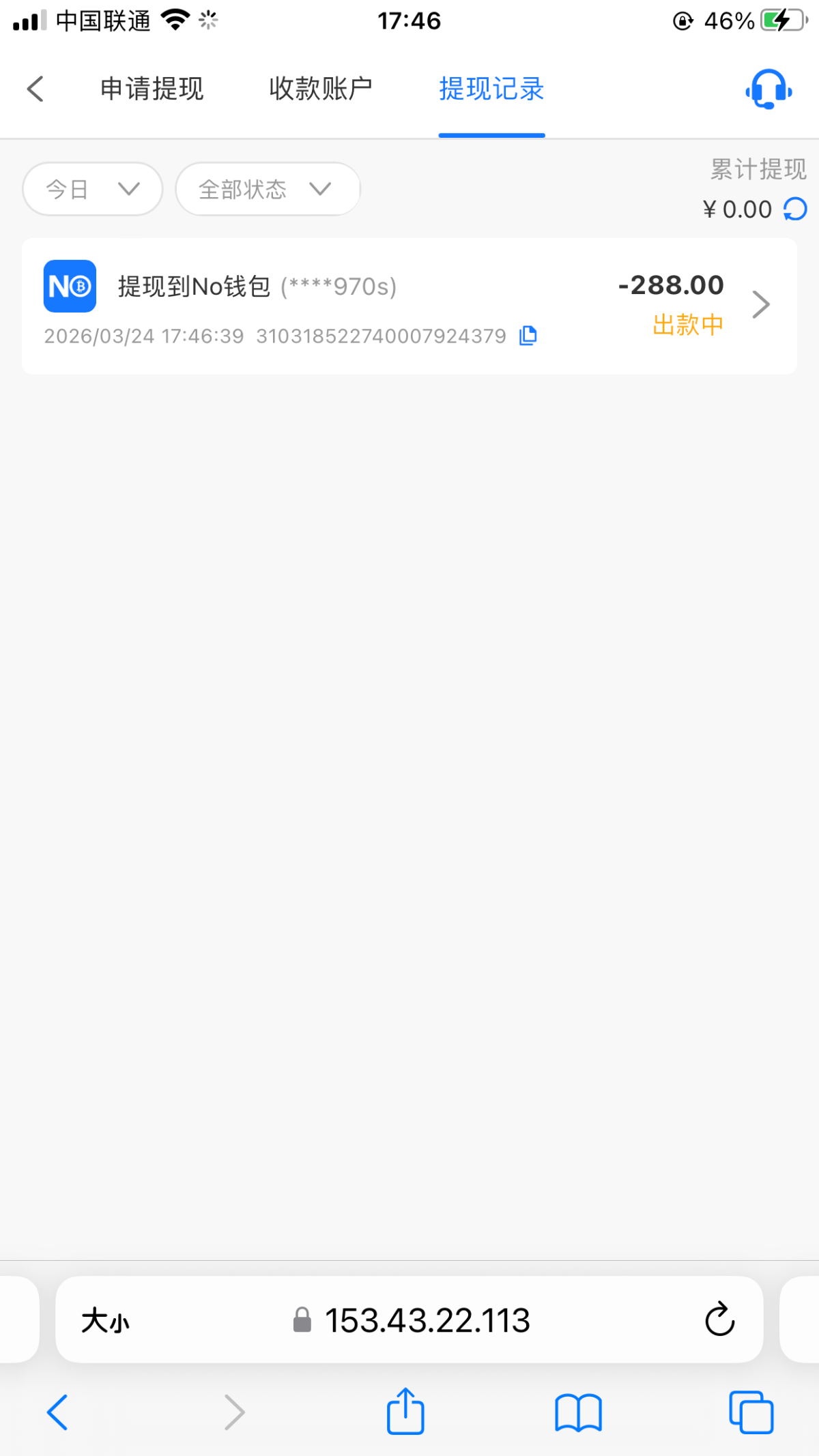This screenshot has width=819, height=1456.
Task: Tap the 153.43.22.113 address bar
Action: click(427, 1320)
